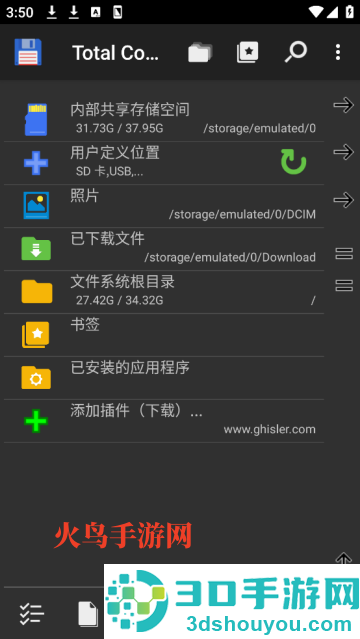Tap the multi-select checklist icon
Viewport: 360px width, 639px height.
(x=32, y=614)
